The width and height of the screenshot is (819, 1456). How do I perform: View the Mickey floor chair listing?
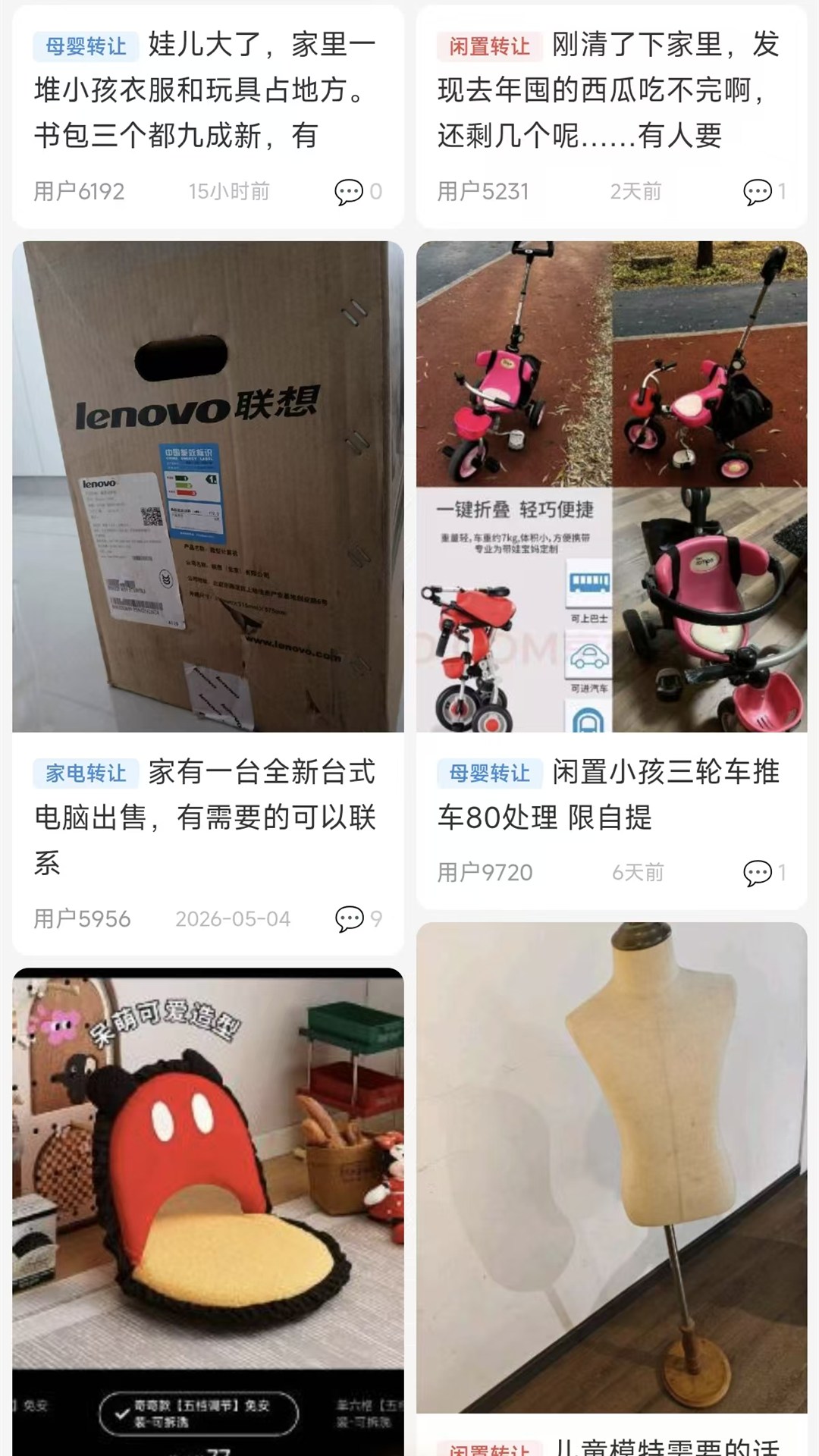208,1211
